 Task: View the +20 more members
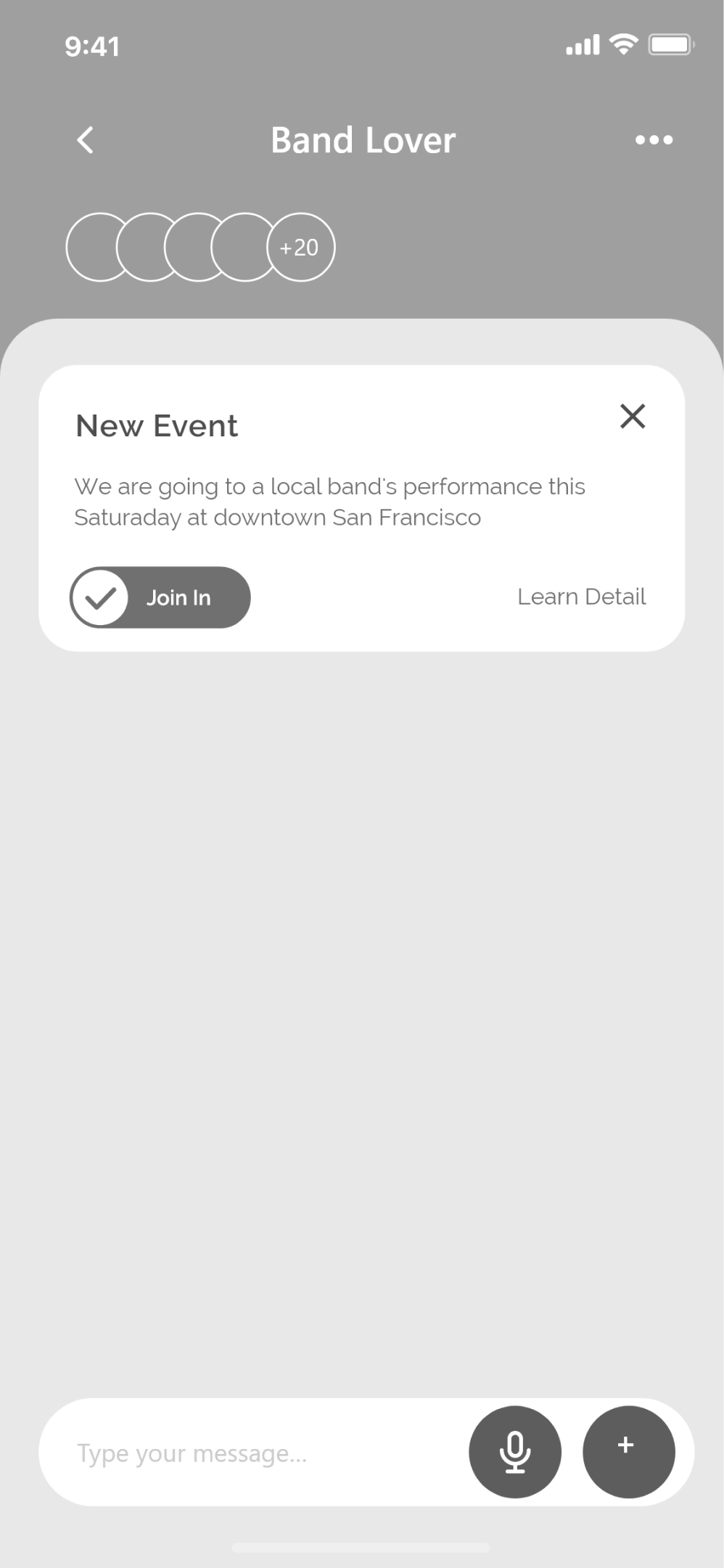300,248
